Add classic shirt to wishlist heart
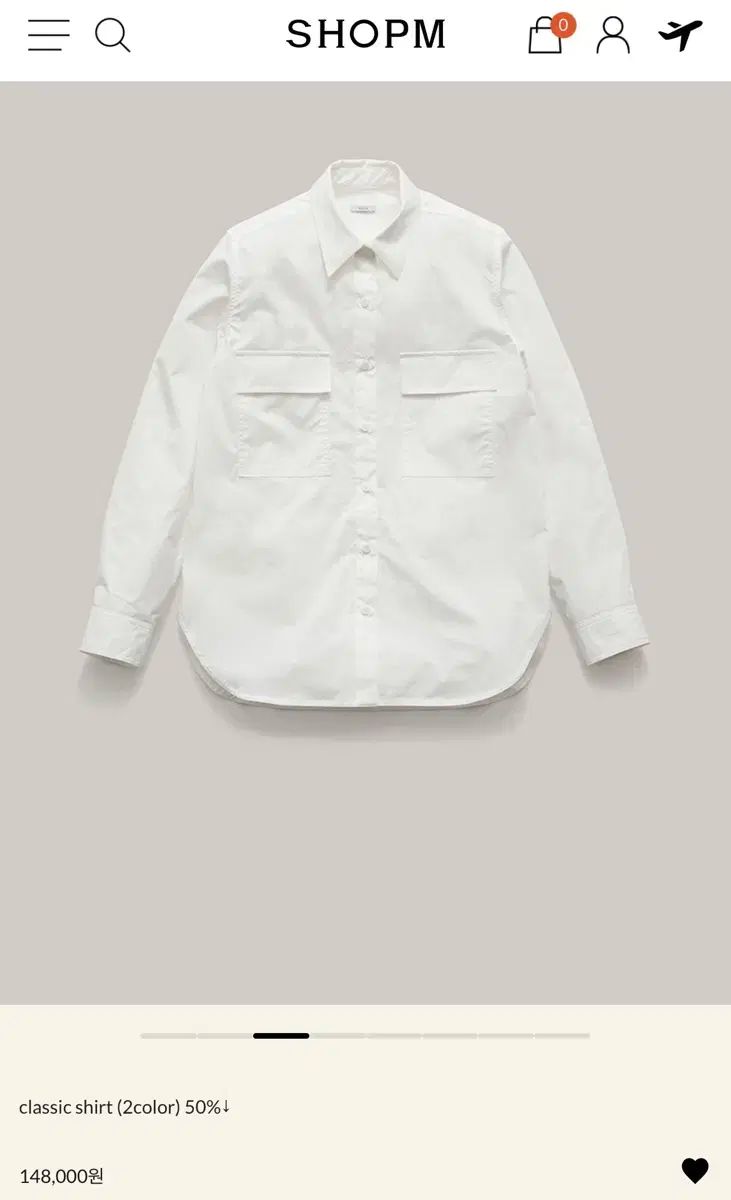 [694, 1170]
